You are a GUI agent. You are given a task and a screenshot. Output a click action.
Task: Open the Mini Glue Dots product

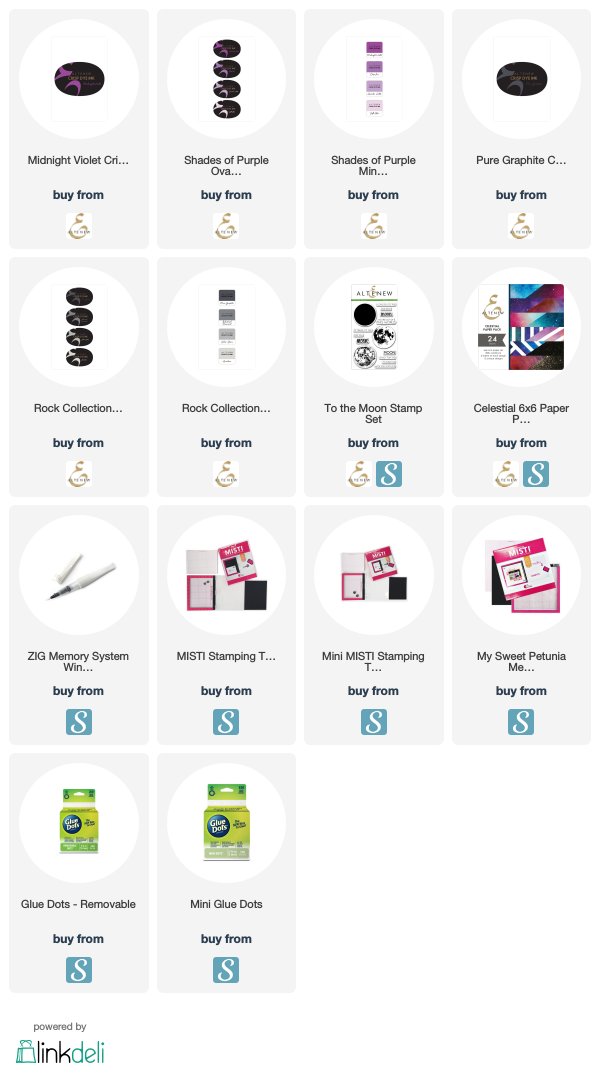pyautogui.click(x=226, y=822)
